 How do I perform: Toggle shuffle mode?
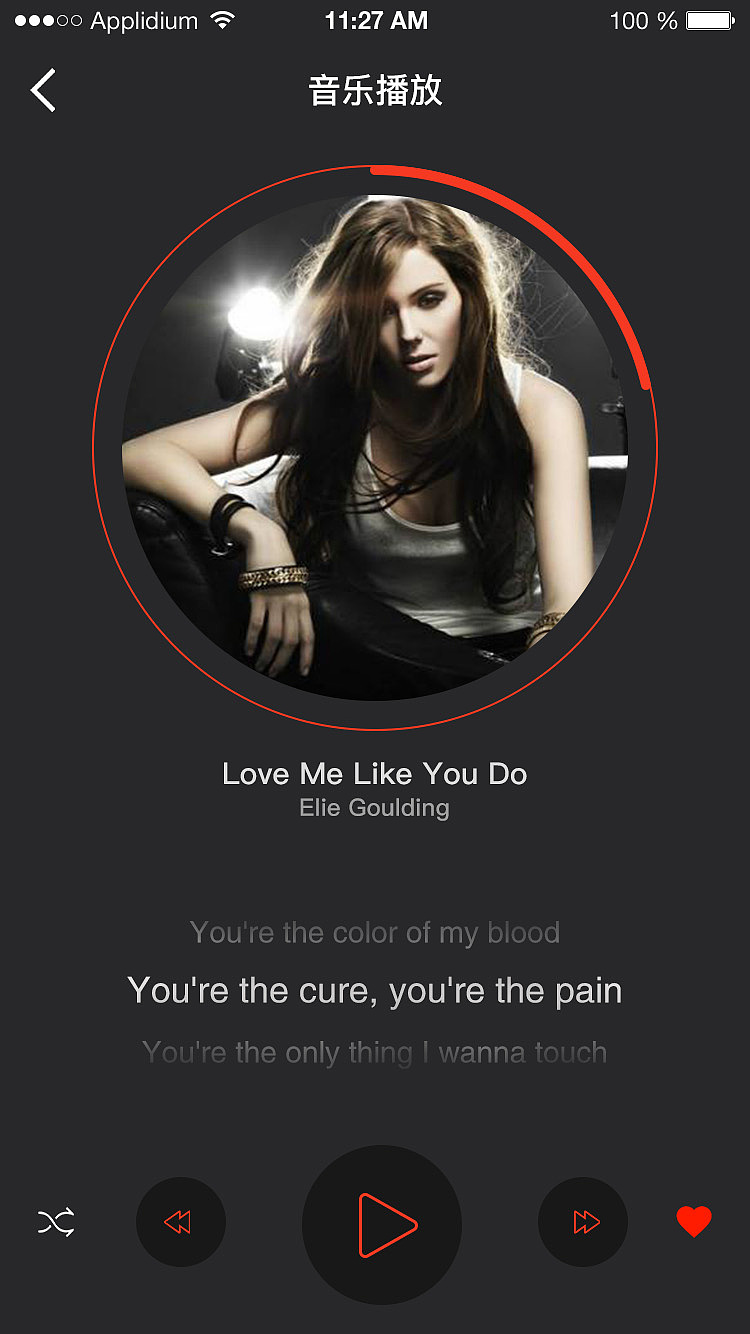coord(56,1222)
